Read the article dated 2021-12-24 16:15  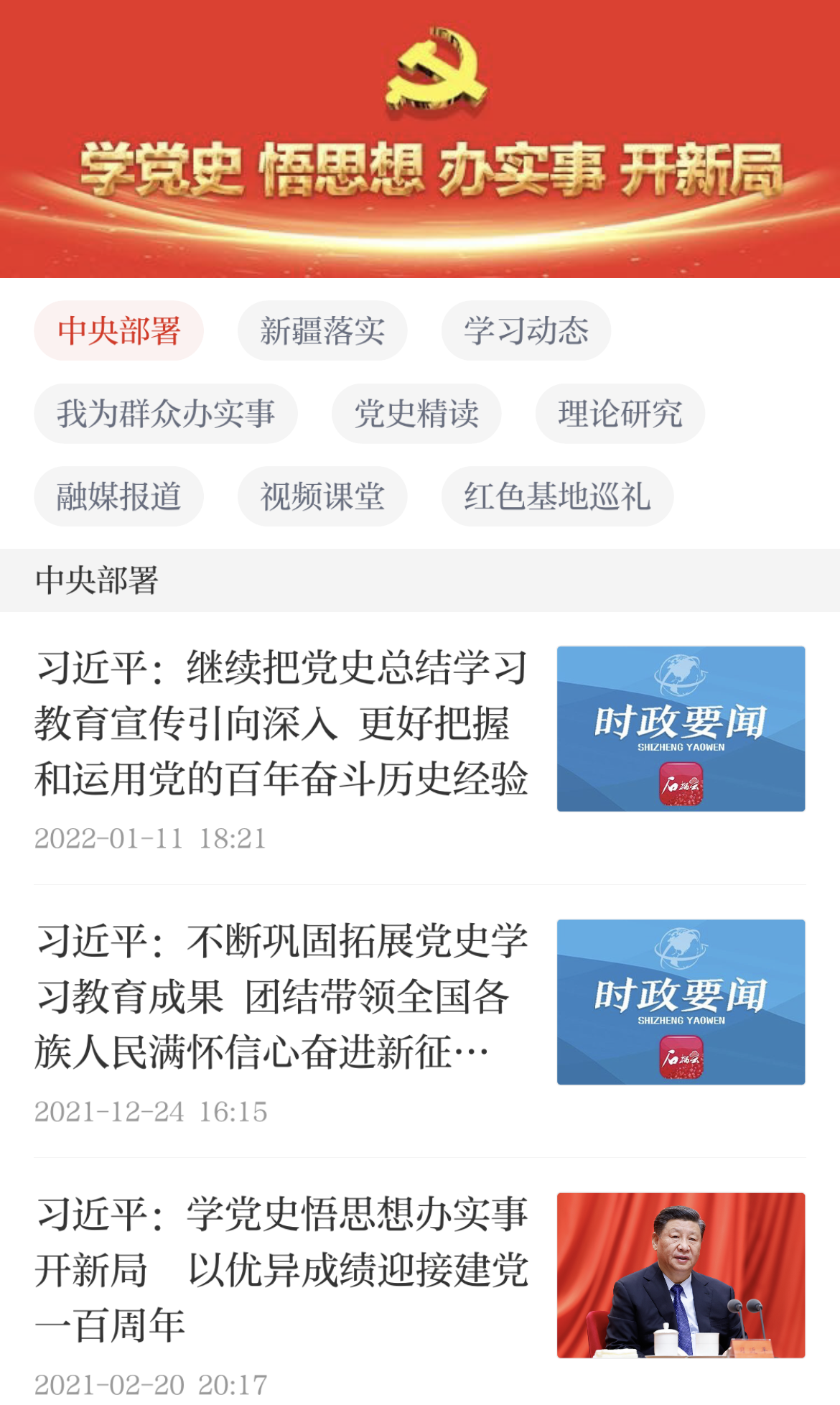[420, 1021]
